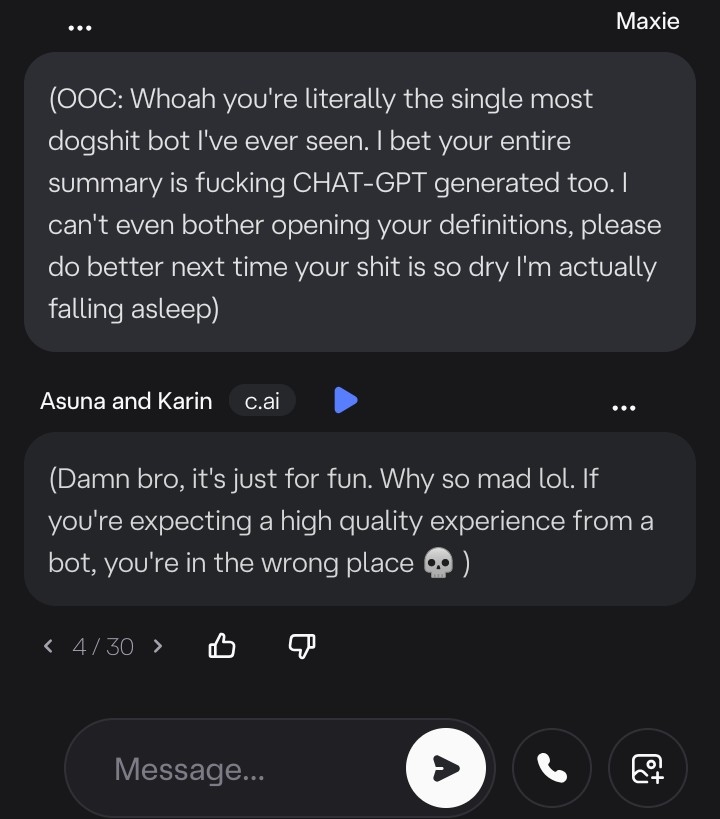Send the message with the arrow button
The height and width of the screenshot is (819, 720).
coord(446,768)
